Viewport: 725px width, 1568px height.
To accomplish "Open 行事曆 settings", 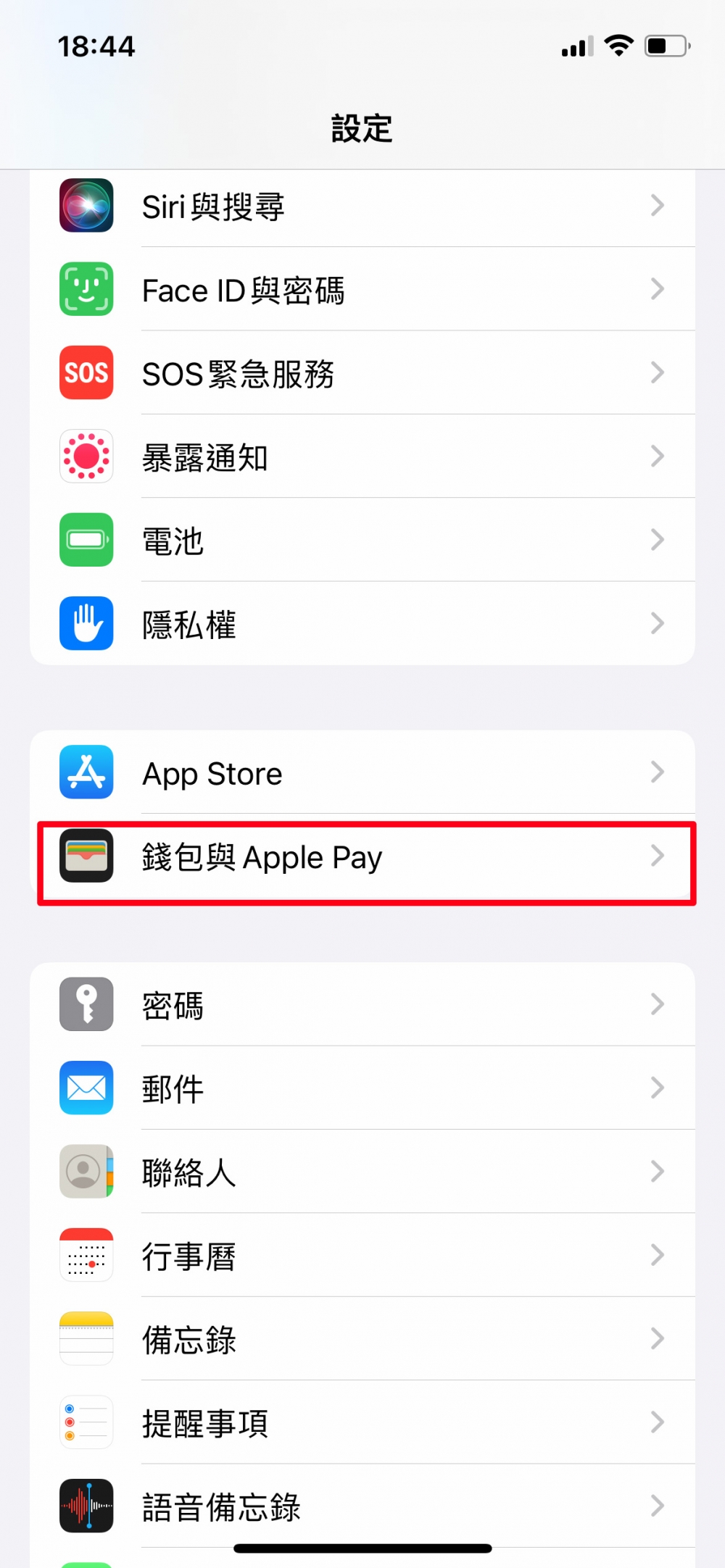I will point(362,1256).
